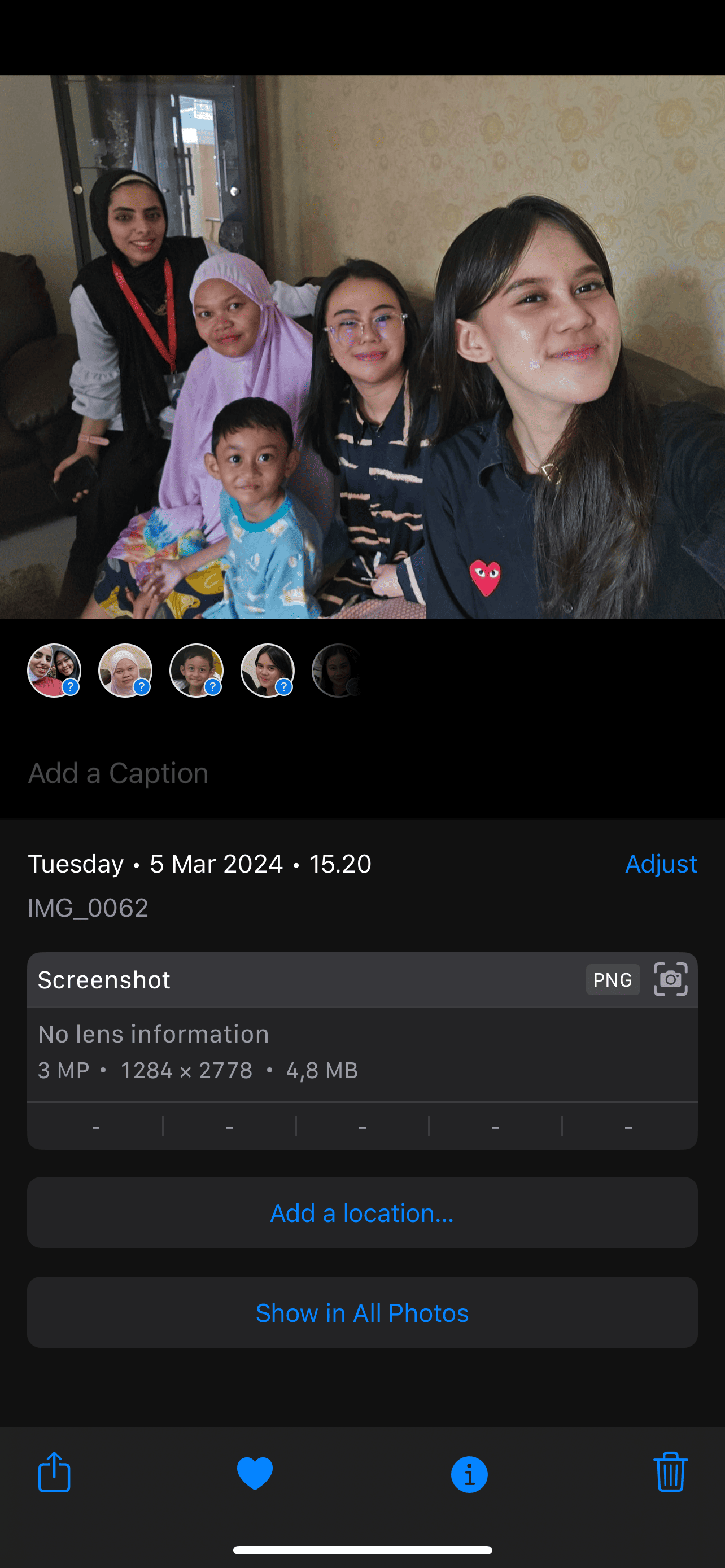The height and width of the screenshot is (1568, 725).
Task: Open first detected face thumbnail with two people
Action: click(54, 670)
